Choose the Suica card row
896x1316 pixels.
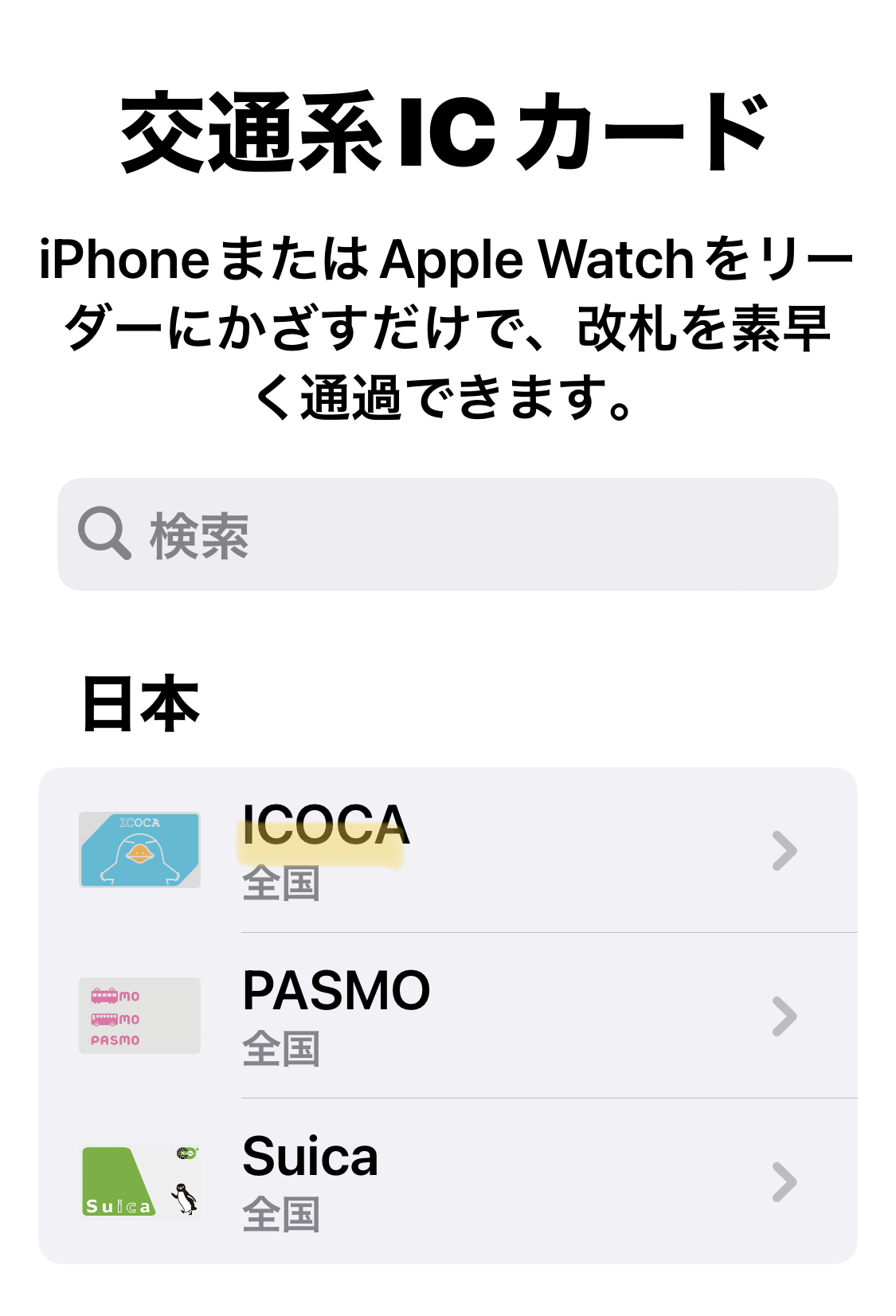448,1181
